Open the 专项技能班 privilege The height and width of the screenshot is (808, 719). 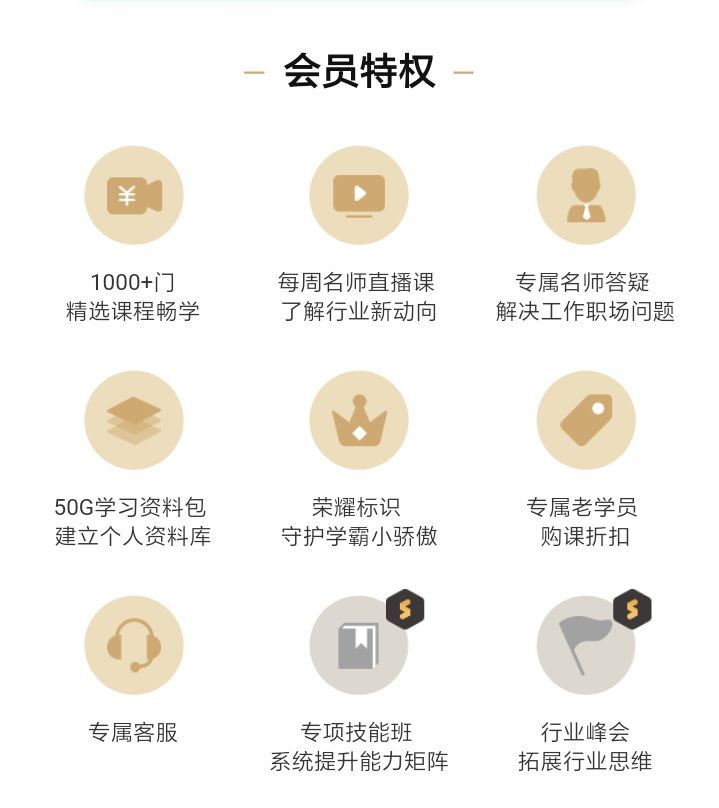358,646
